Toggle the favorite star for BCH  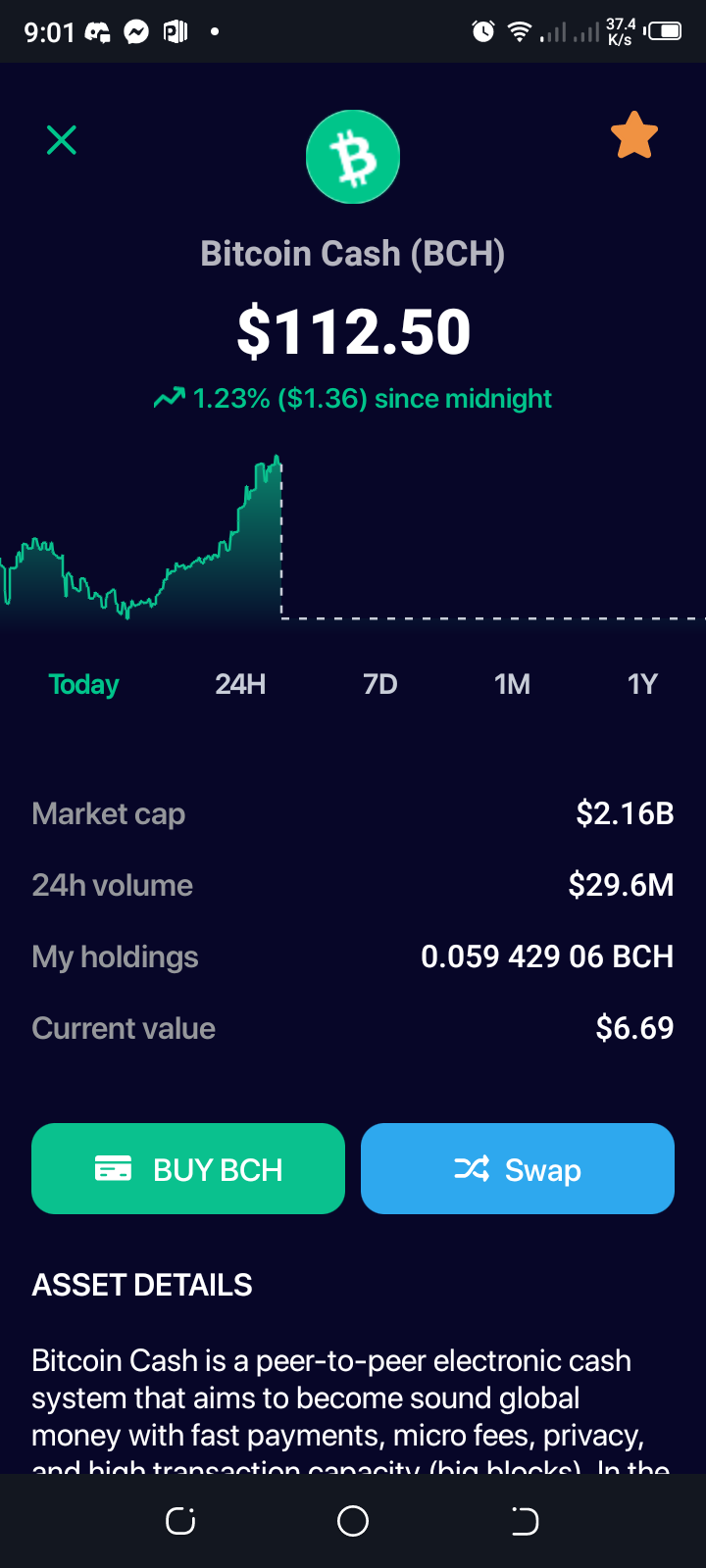tap(634, 135)
